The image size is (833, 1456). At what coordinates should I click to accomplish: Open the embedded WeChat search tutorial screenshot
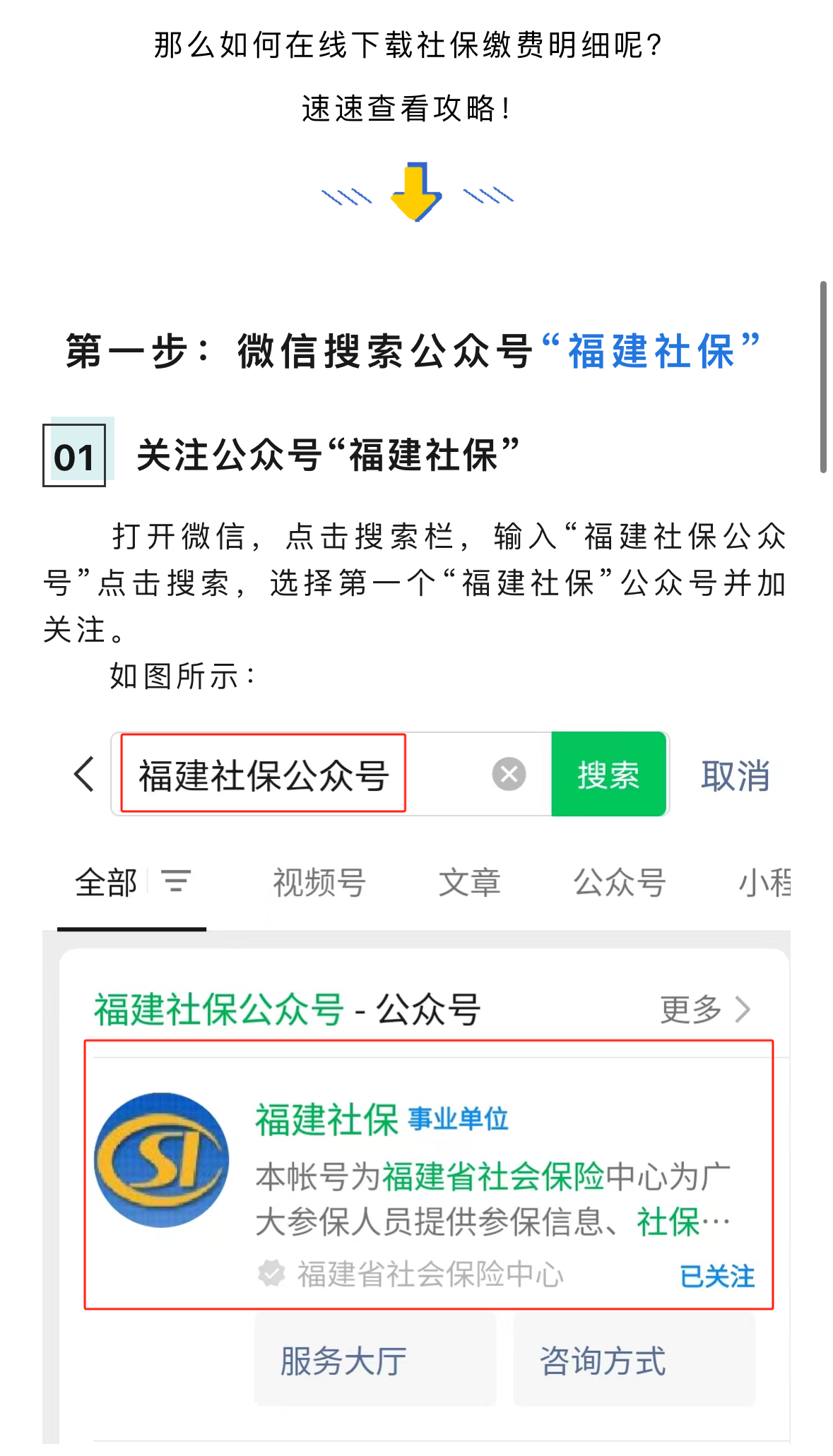coord(416,1087)
